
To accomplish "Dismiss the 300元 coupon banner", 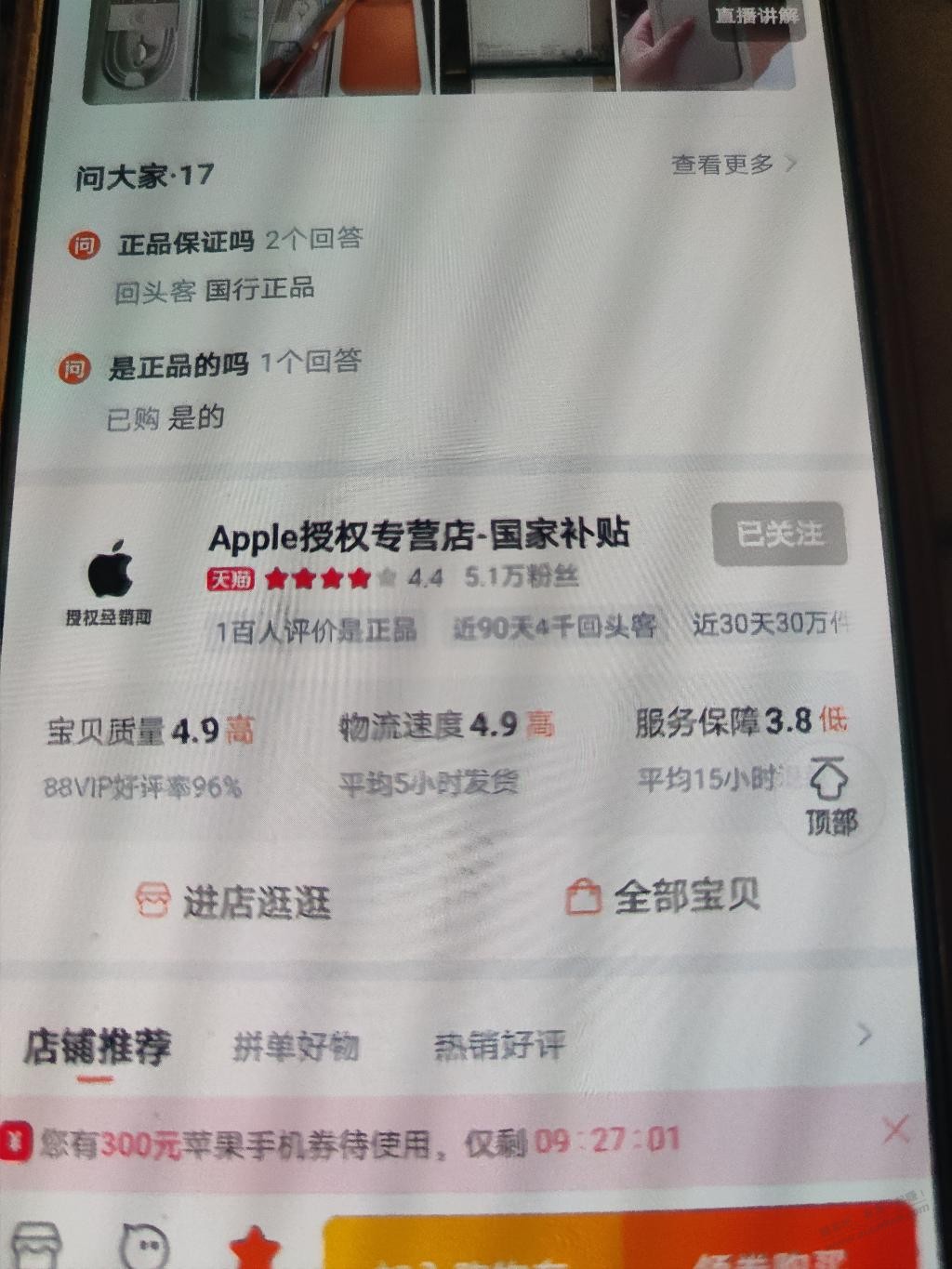I will pyautogui.click(x=894, y=1130).
